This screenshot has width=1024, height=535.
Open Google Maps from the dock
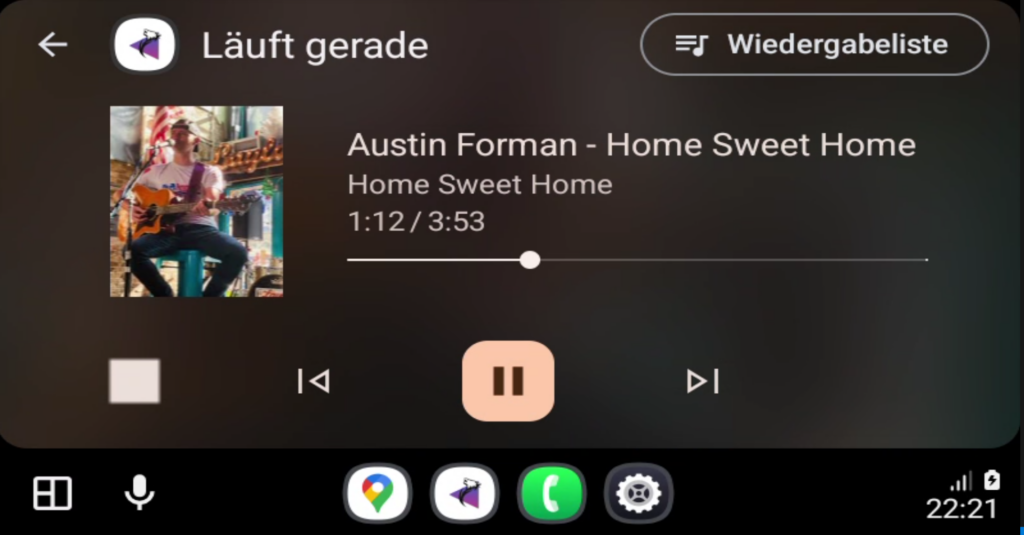tap(377, 493)
